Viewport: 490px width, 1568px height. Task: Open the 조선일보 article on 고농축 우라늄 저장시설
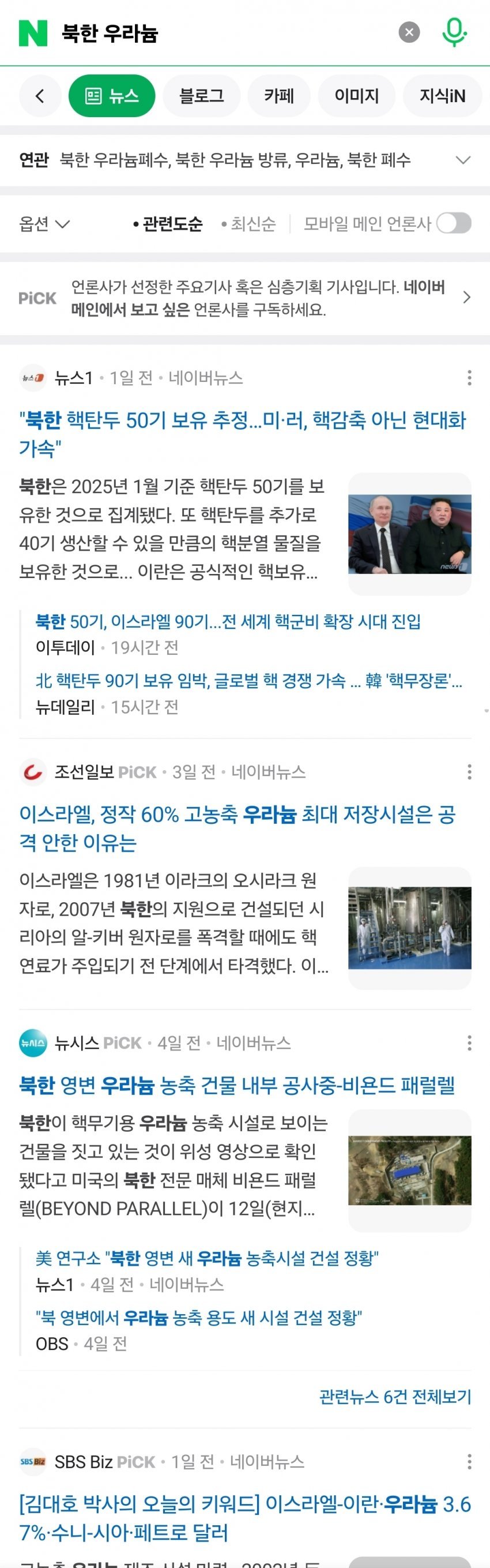(x=237, y=828)
